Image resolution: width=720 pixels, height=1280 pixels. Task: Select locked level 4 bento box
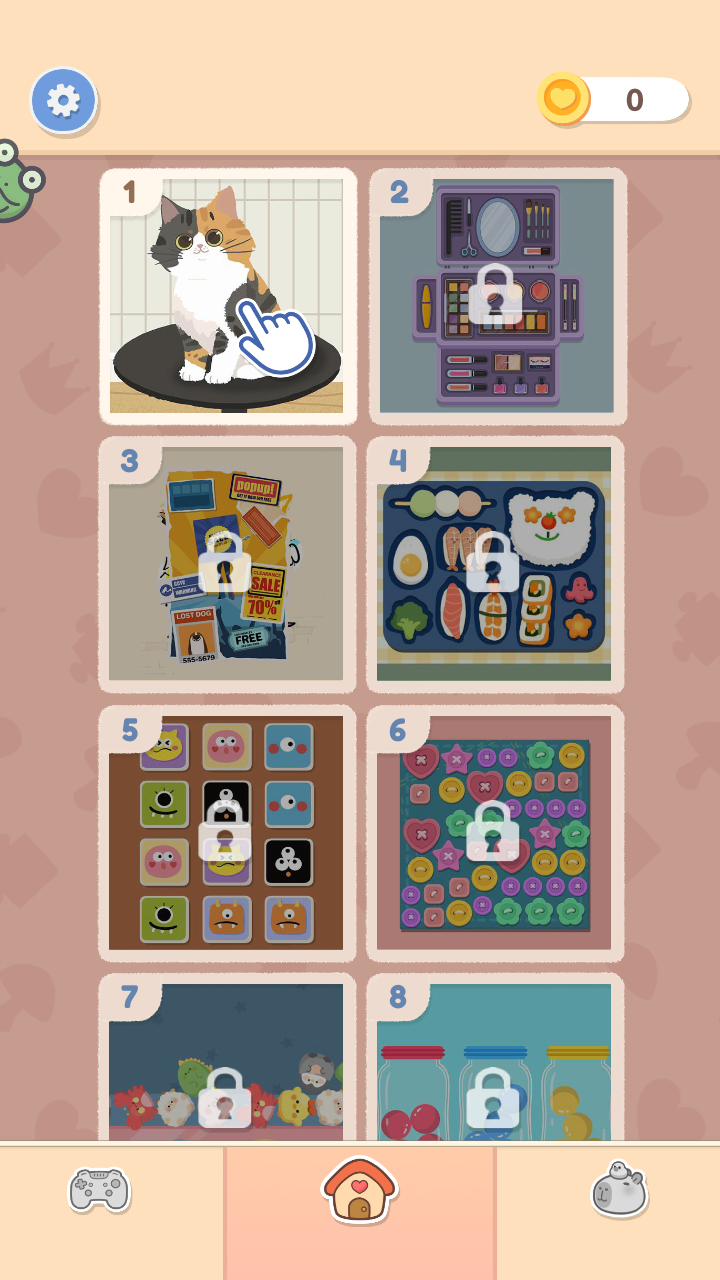coord(495,565)
